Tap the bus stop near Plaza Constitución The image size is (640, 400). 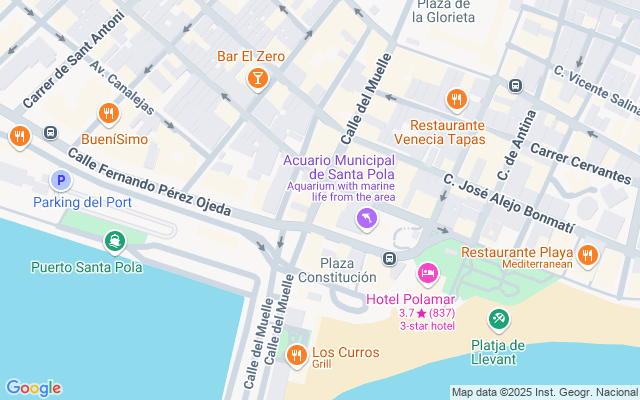[389, 258]
